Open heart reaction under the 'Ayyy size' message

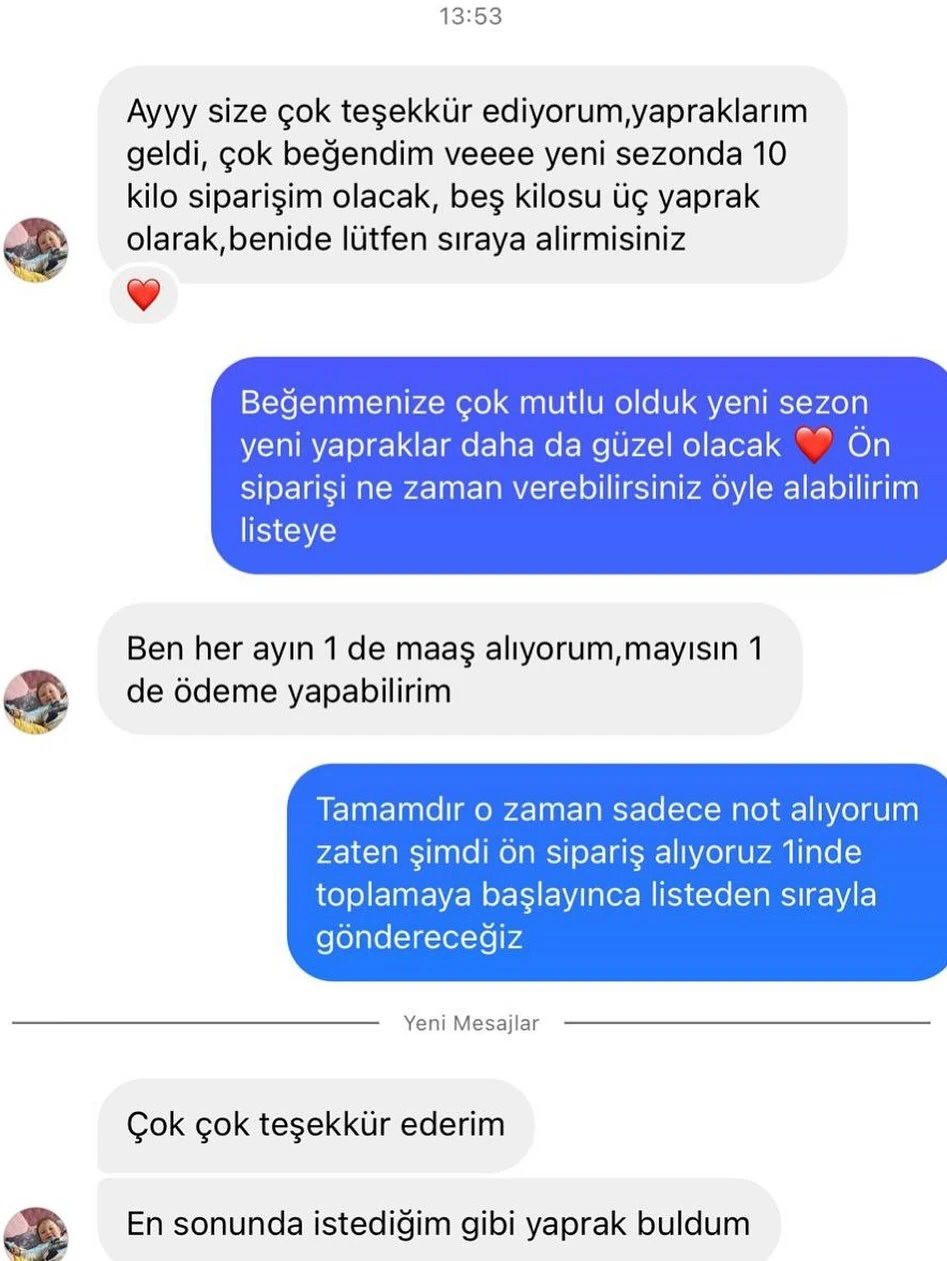pyautogui.click(x=143, y=294)
